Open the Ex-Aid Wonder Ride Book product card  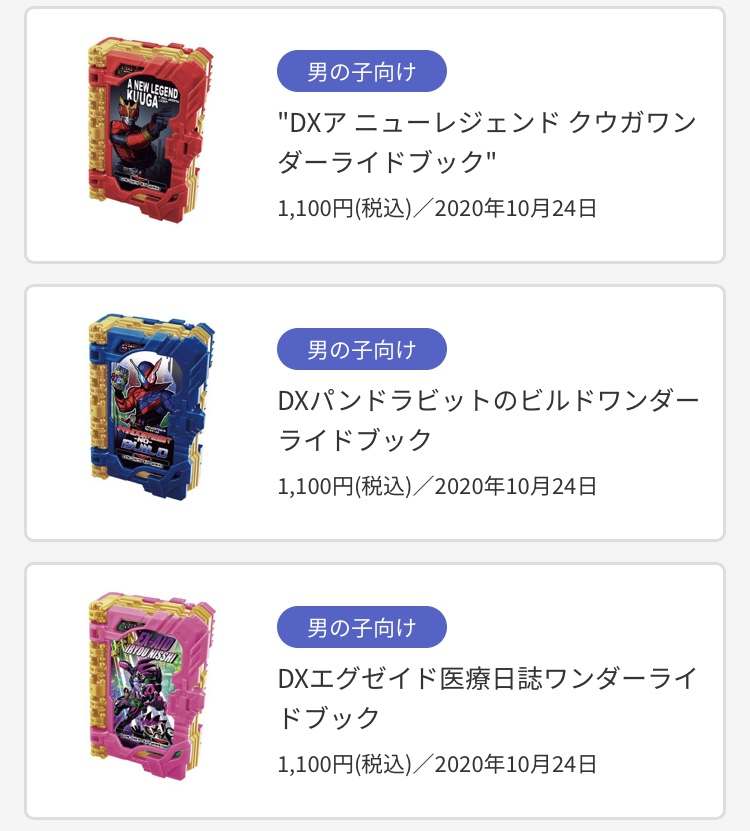pos(374,691)
